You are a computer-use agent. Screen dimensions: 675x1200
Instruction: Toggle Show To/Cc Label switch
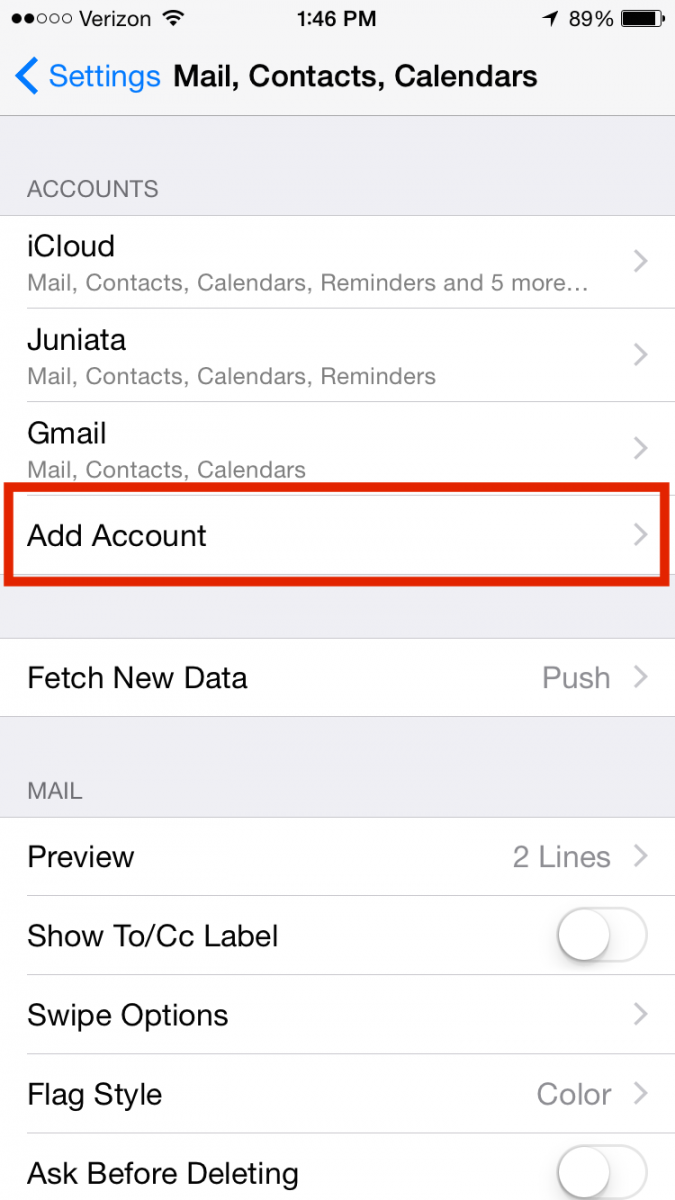click(x=601, y=936)
